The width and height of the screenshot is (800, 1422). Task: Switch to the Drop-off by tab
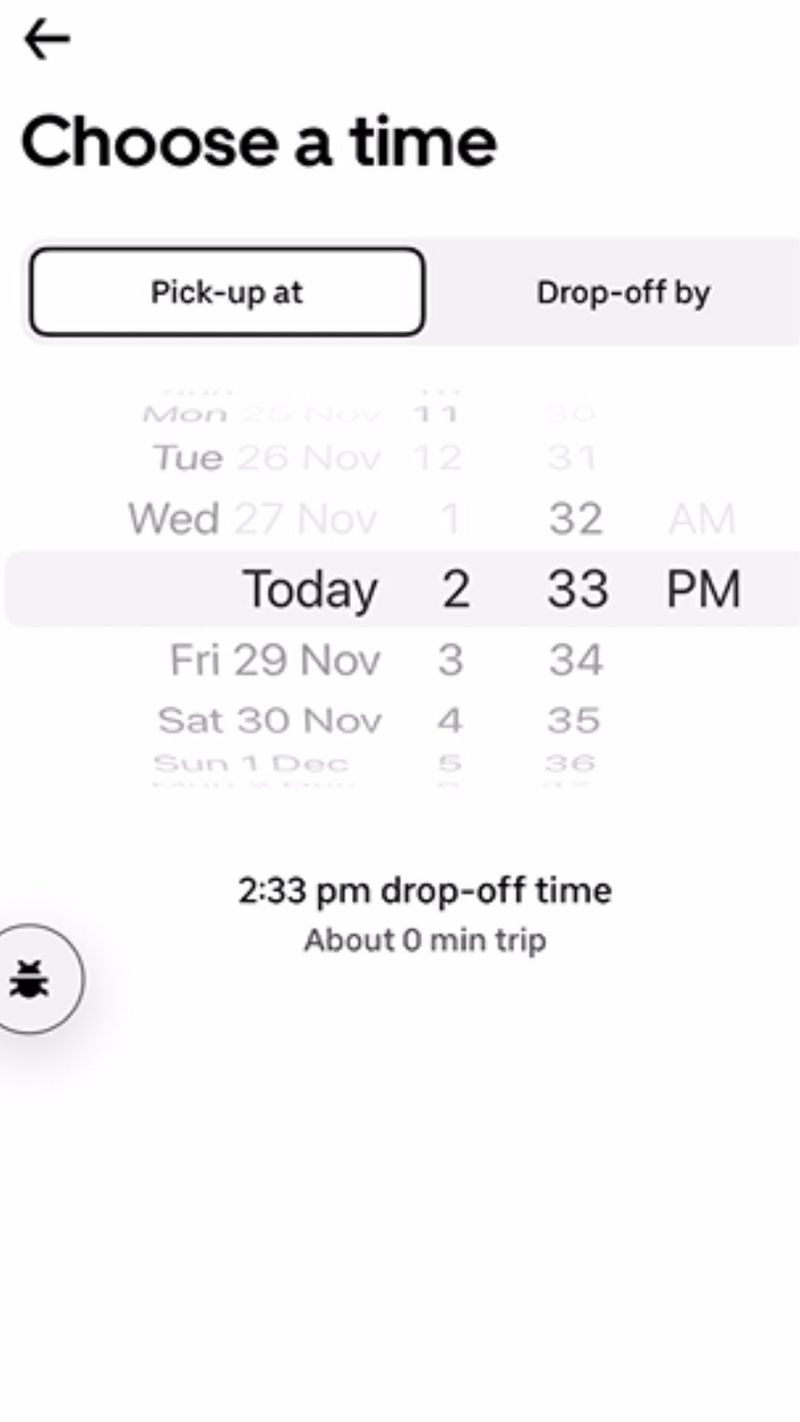click(623, 291)
